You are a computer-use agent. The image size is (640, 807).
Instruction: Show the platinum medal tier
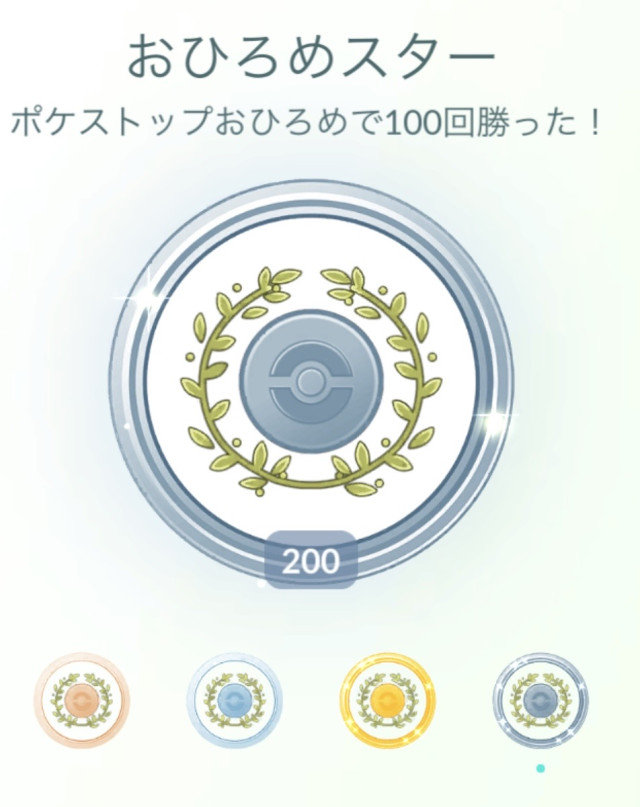pos(540,697)
